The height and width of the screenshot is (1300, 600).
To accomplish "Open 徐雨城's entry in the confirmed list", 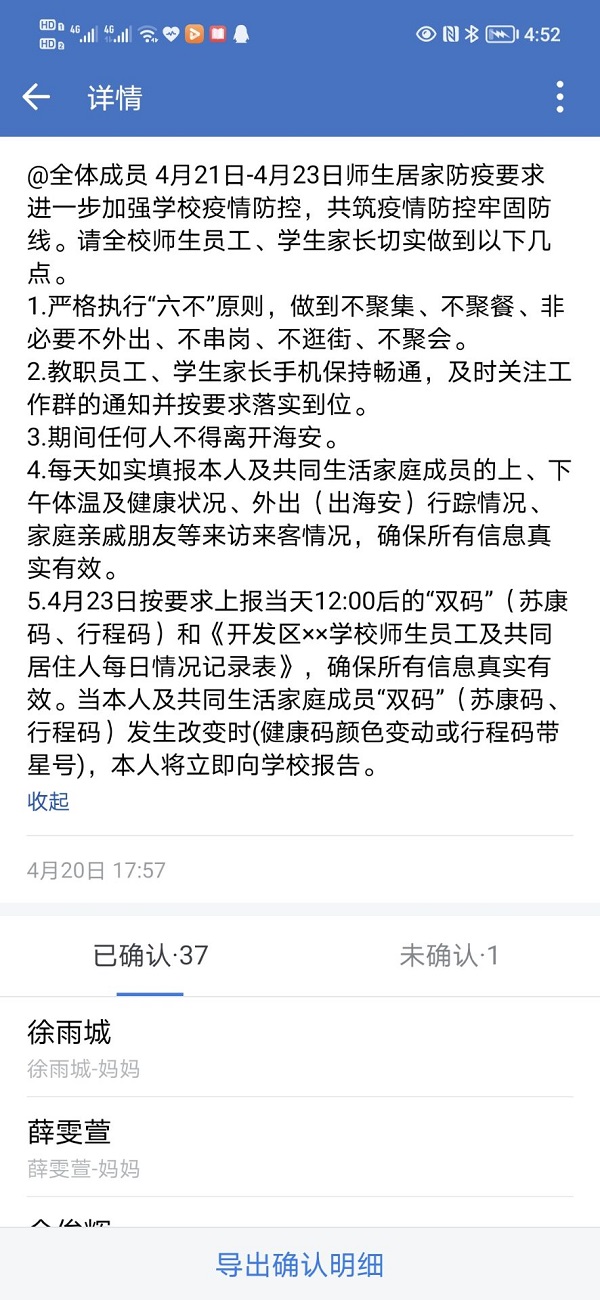I will click(300, 1046).
